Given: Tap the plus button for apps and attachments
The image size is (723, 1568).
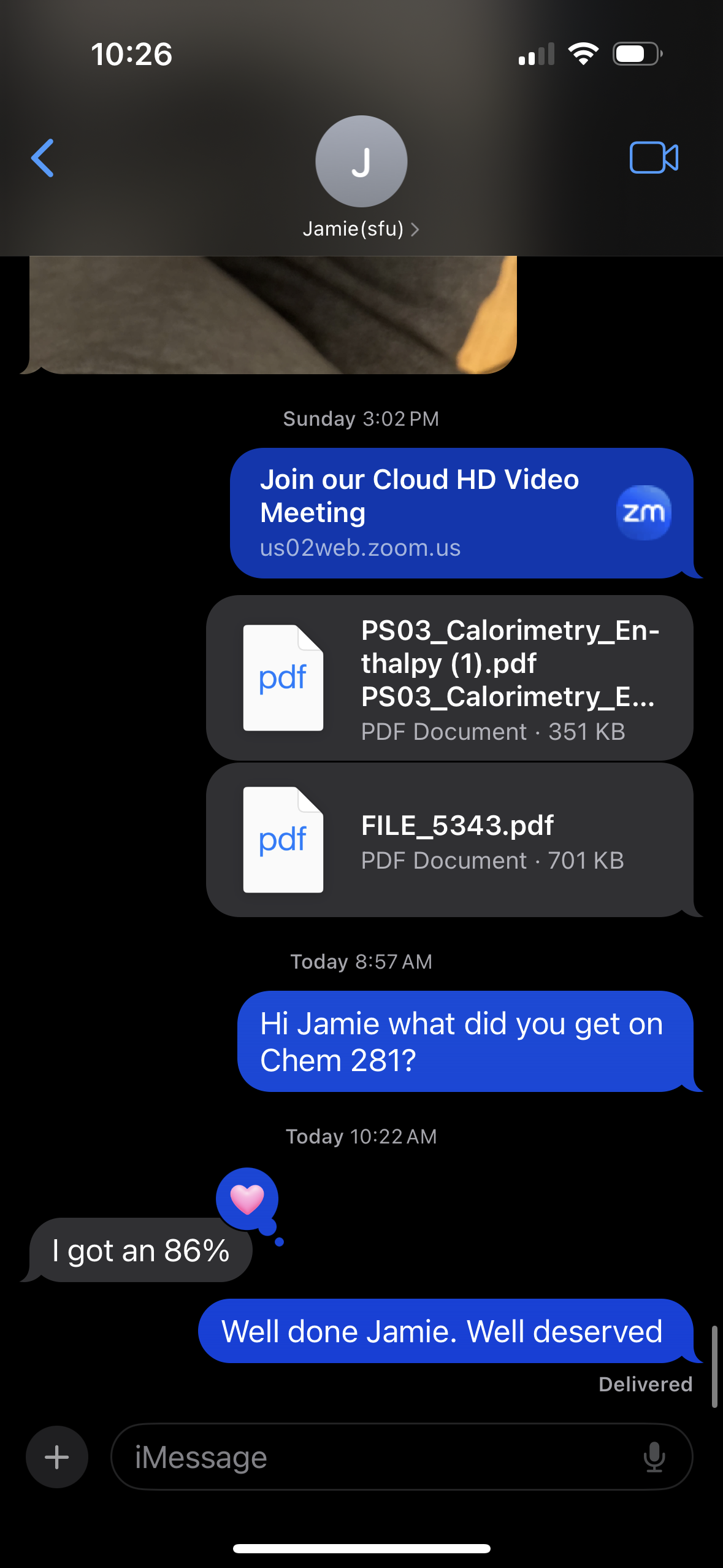Looking at the screenshot, I should coord(57,1457).
